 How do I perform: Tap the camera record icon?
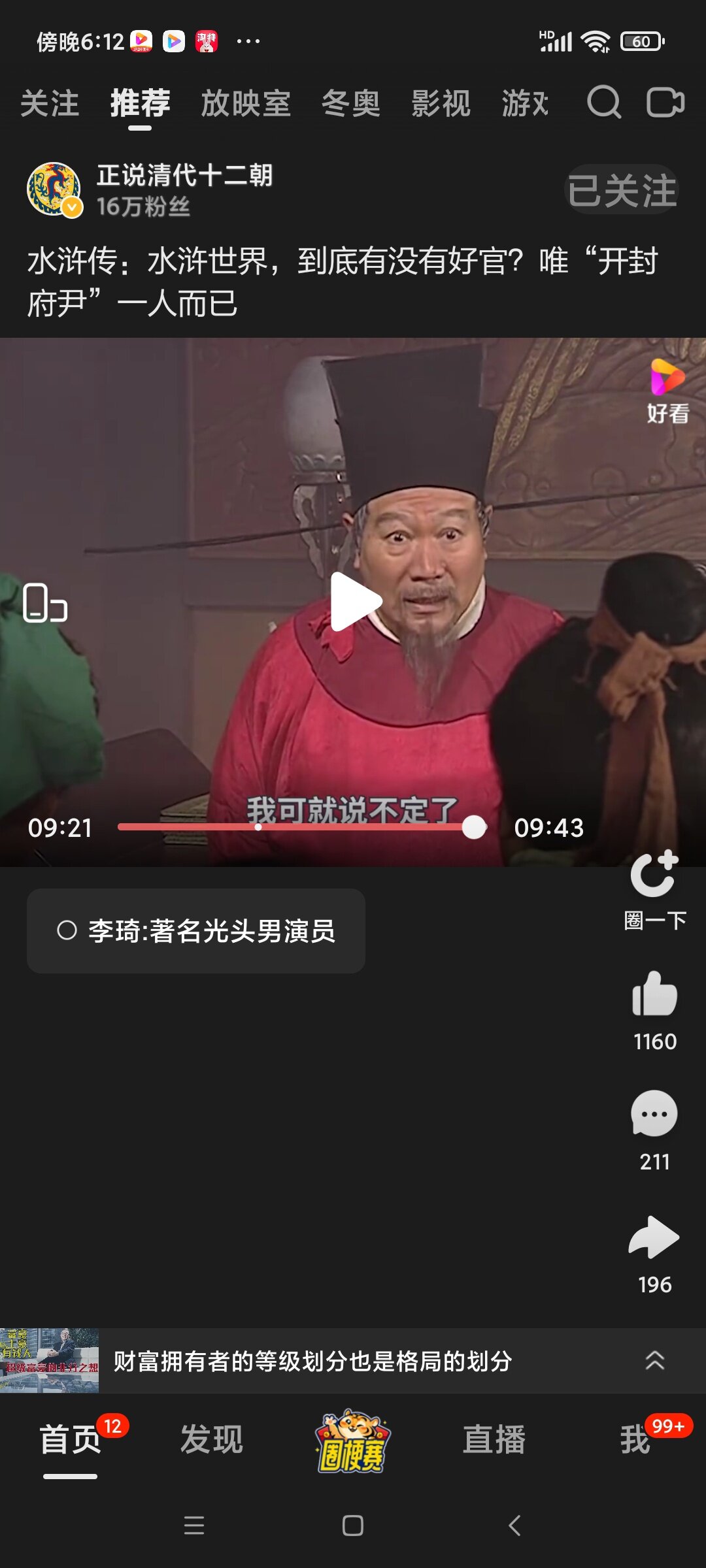coord(665,103)
